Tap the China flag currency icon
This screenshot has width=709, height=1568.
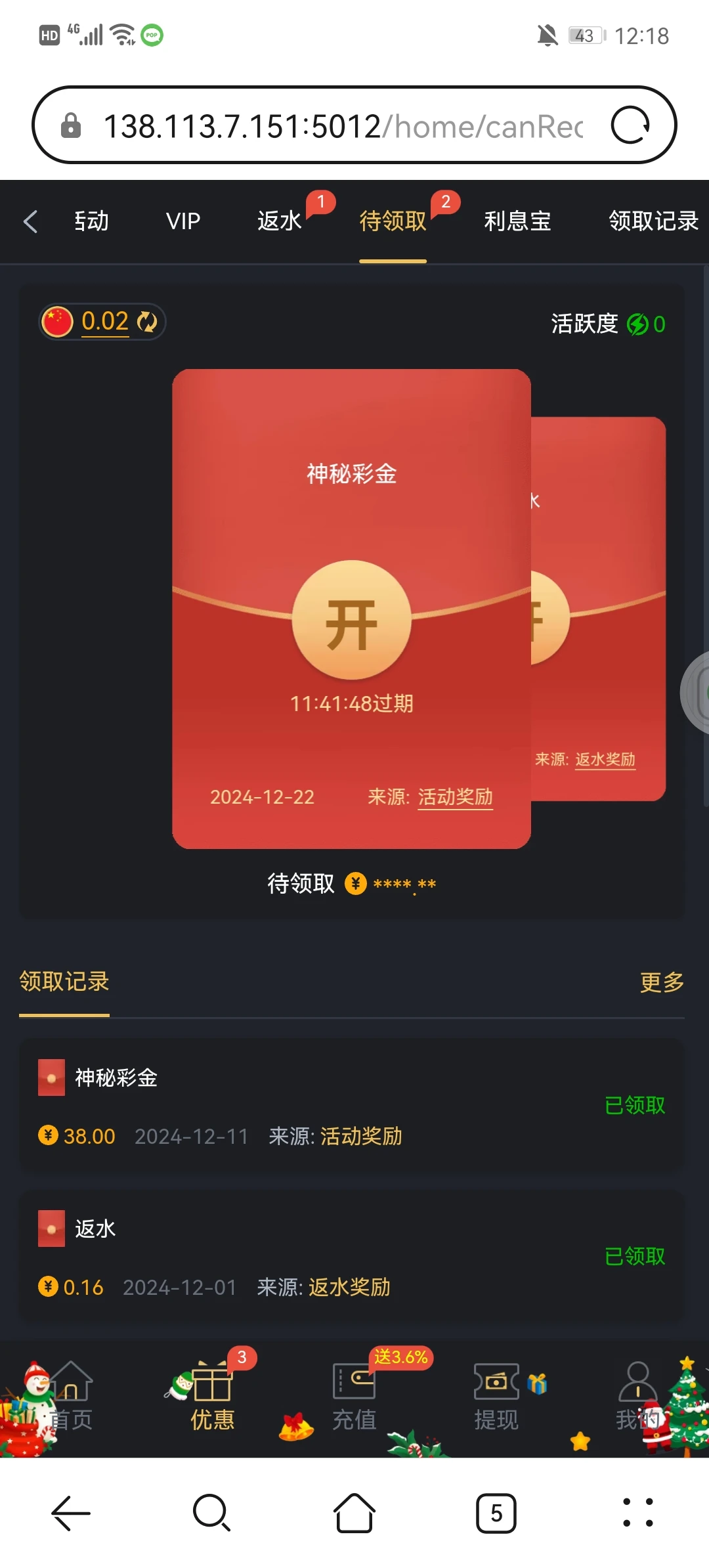pyautogui.click(x=57, y=322)
